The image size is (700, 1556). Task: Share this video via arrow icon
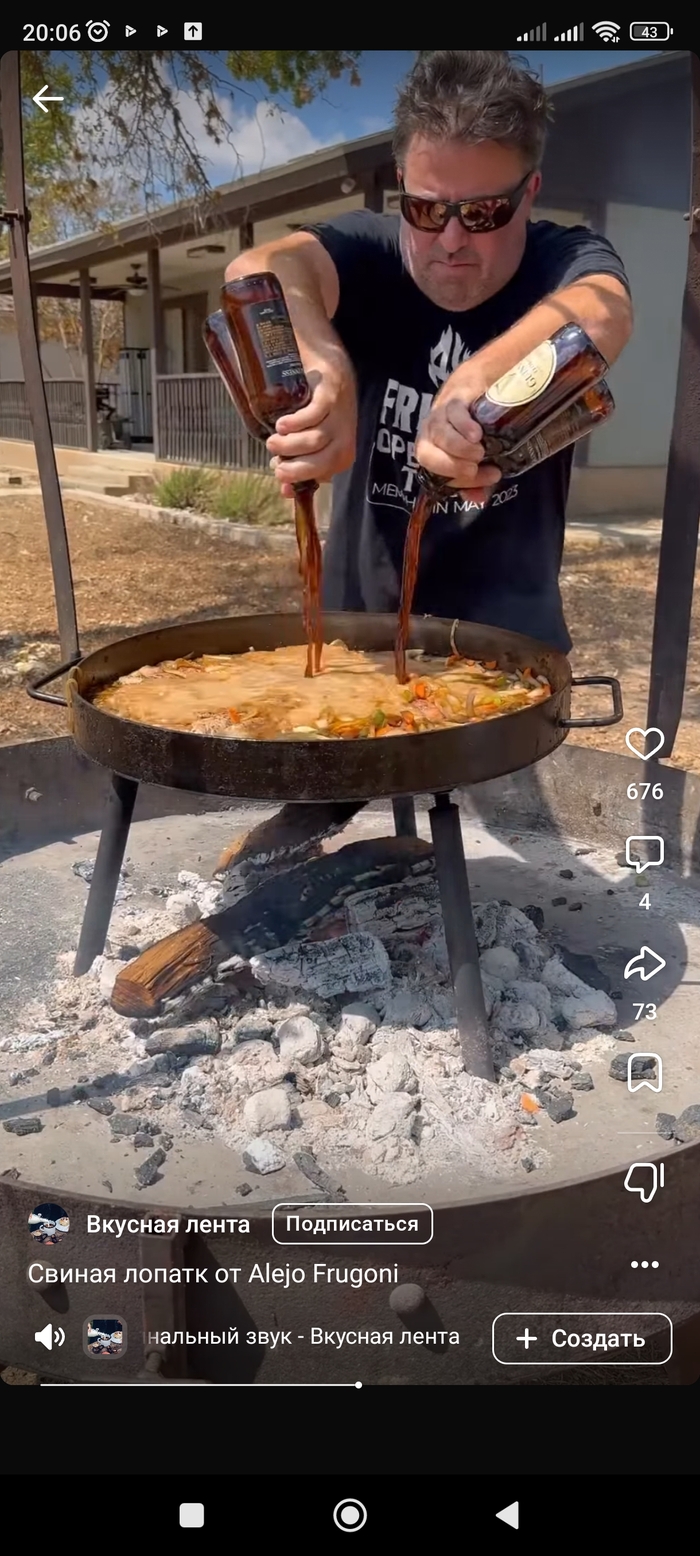pos(644,964)
